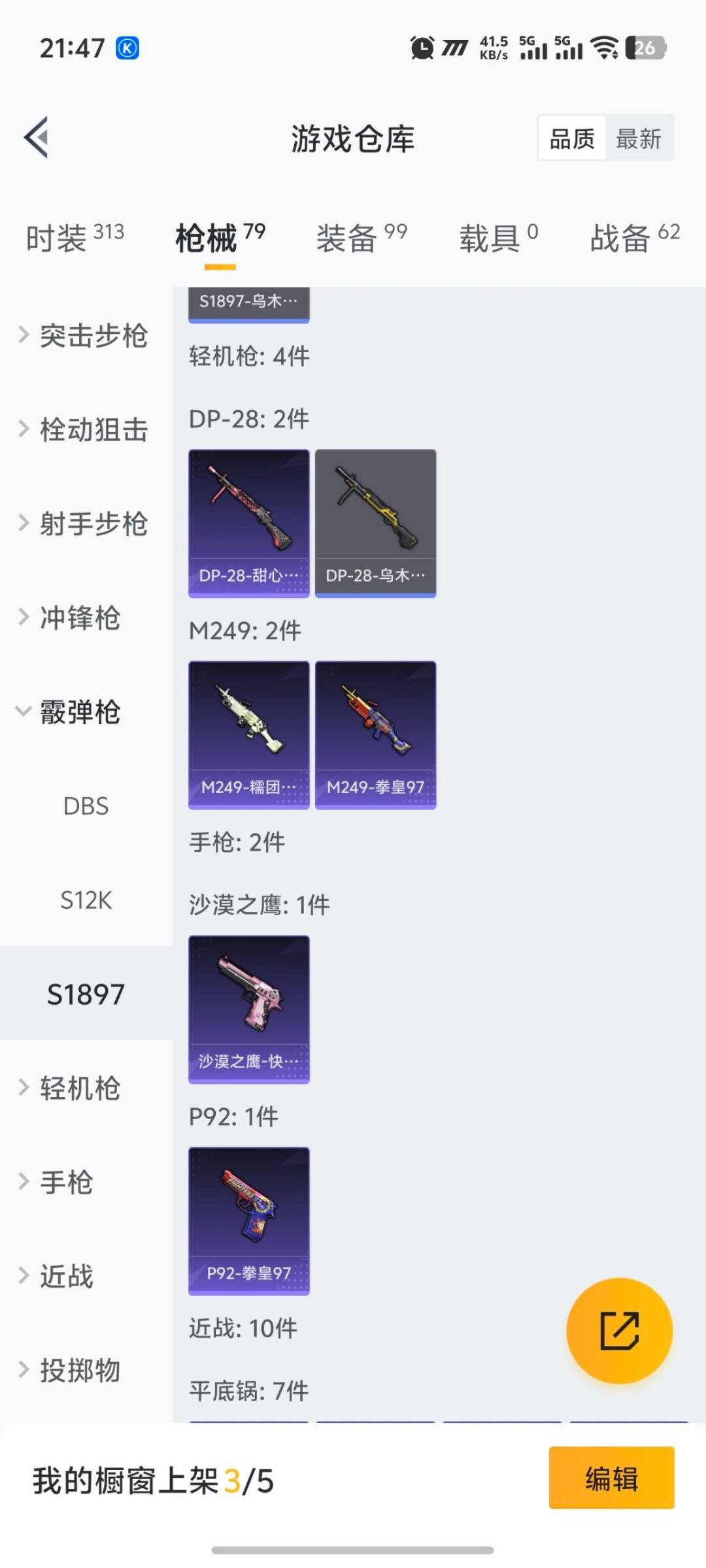Tap the back arrow at top left
Viewport: 706px width, 1568px height.
(x=37, y=138)
